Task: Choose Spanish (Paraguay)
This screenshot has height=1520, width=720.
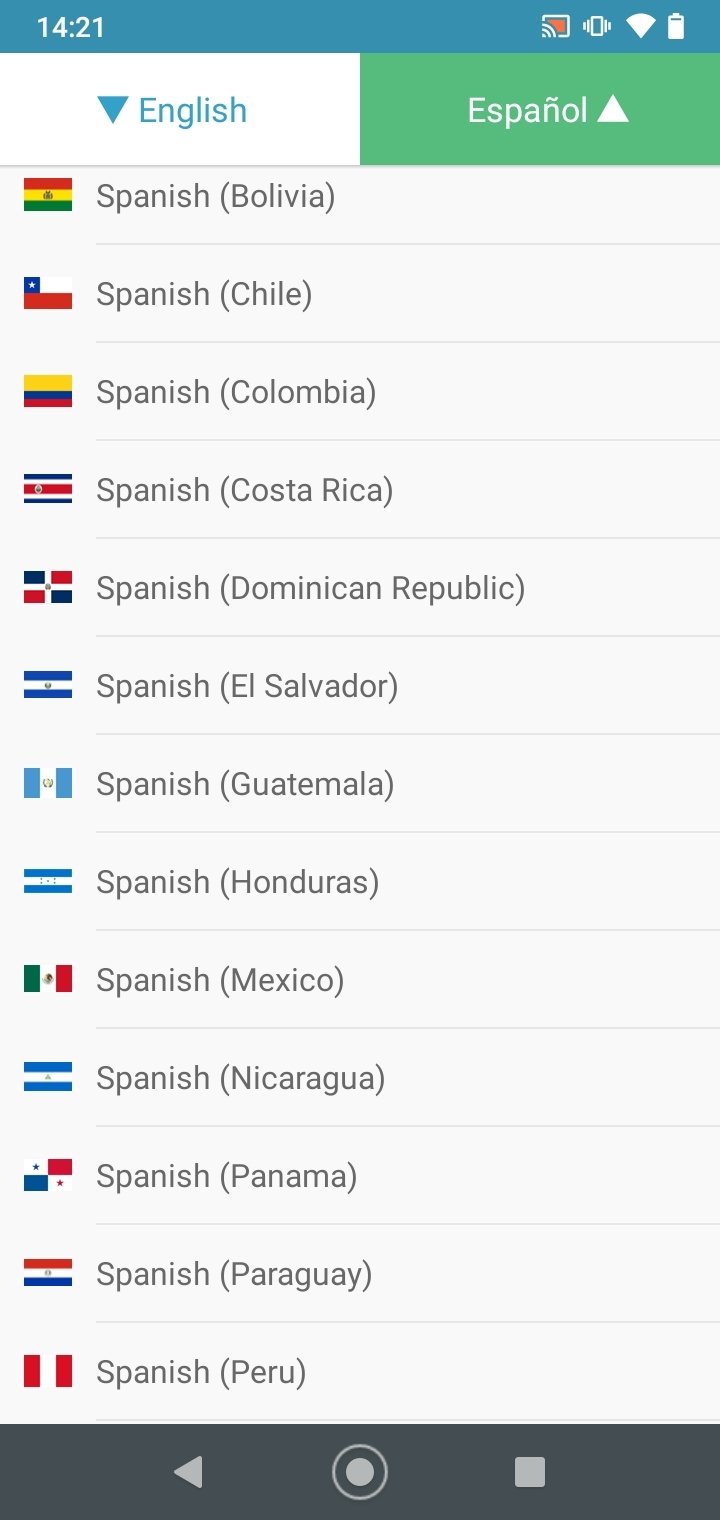Action: point(360,1274)
